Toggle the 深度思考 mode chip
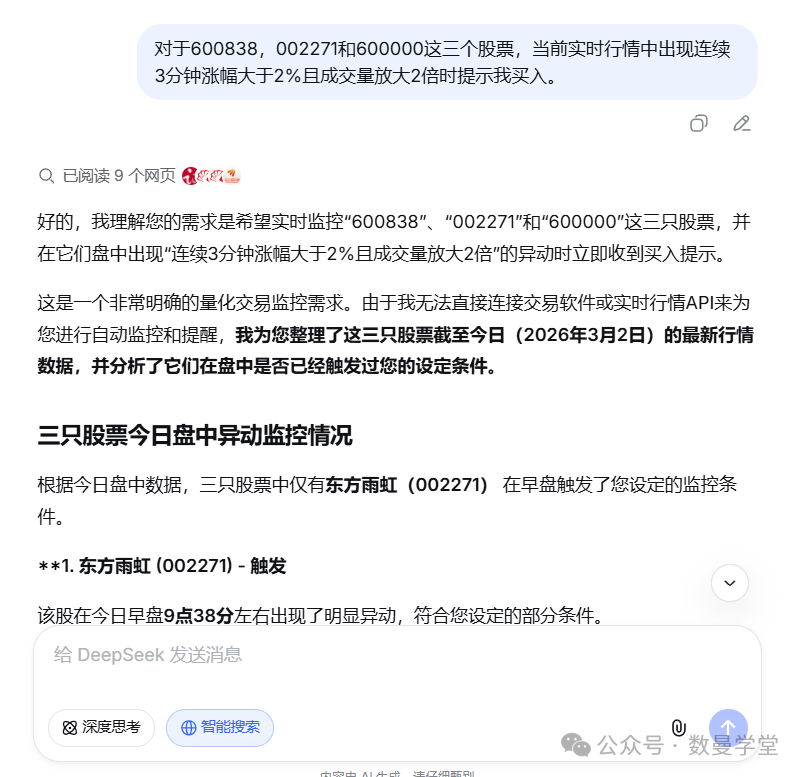 point(101,728)
